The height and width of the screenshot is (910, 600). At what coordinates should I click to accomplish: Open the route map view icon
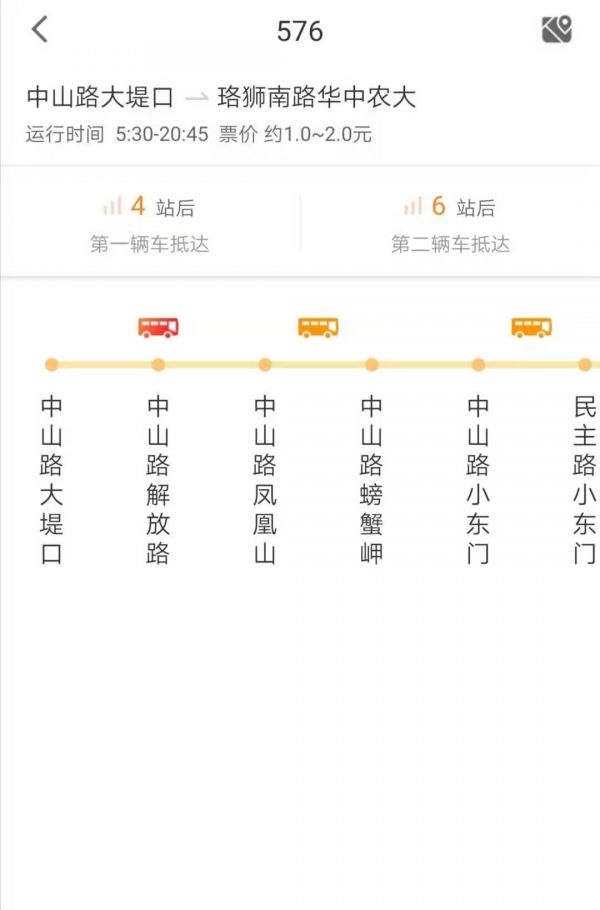click(556, 30)
